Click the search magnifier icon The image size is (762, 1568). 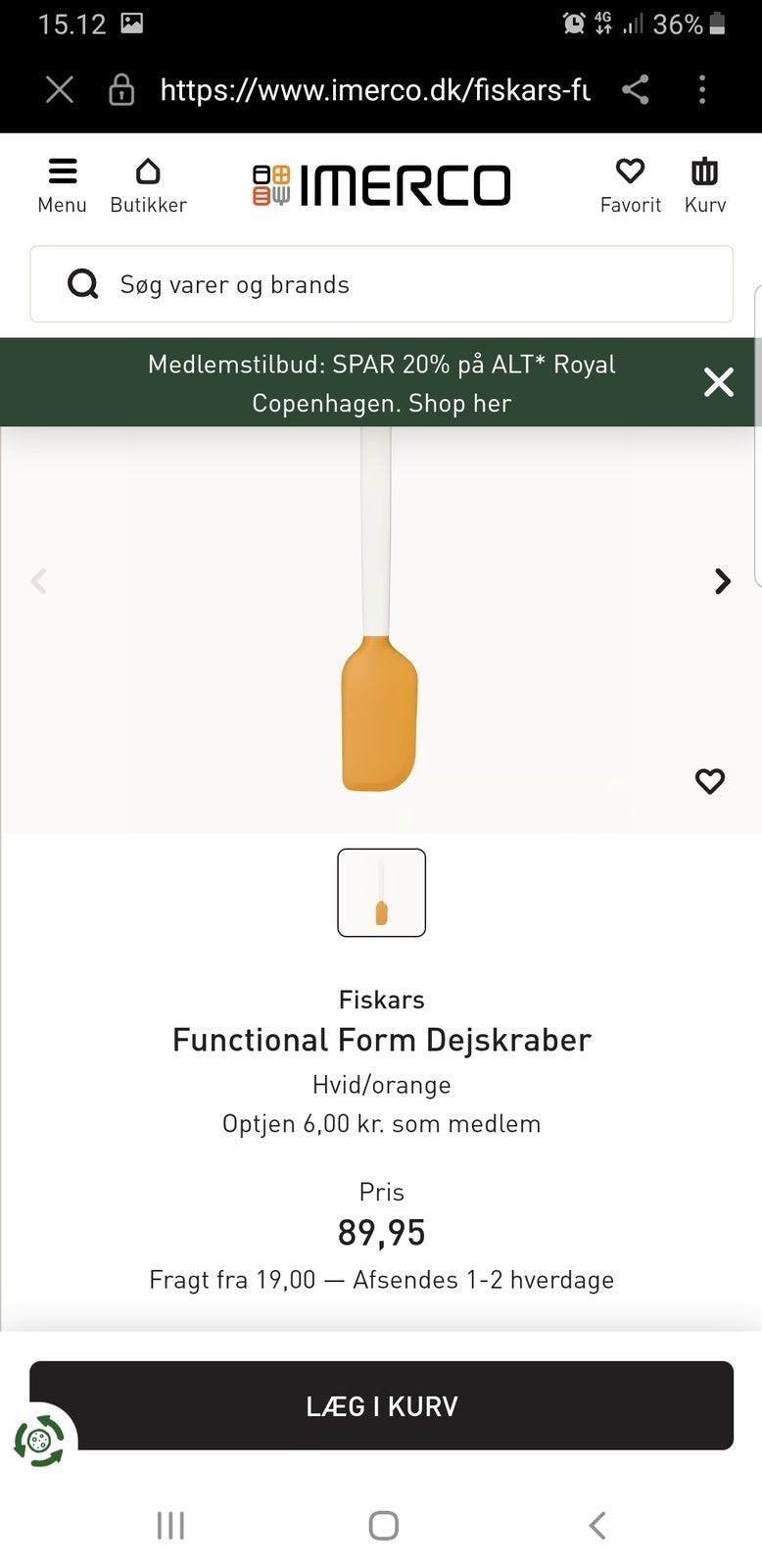pos(82,284)
